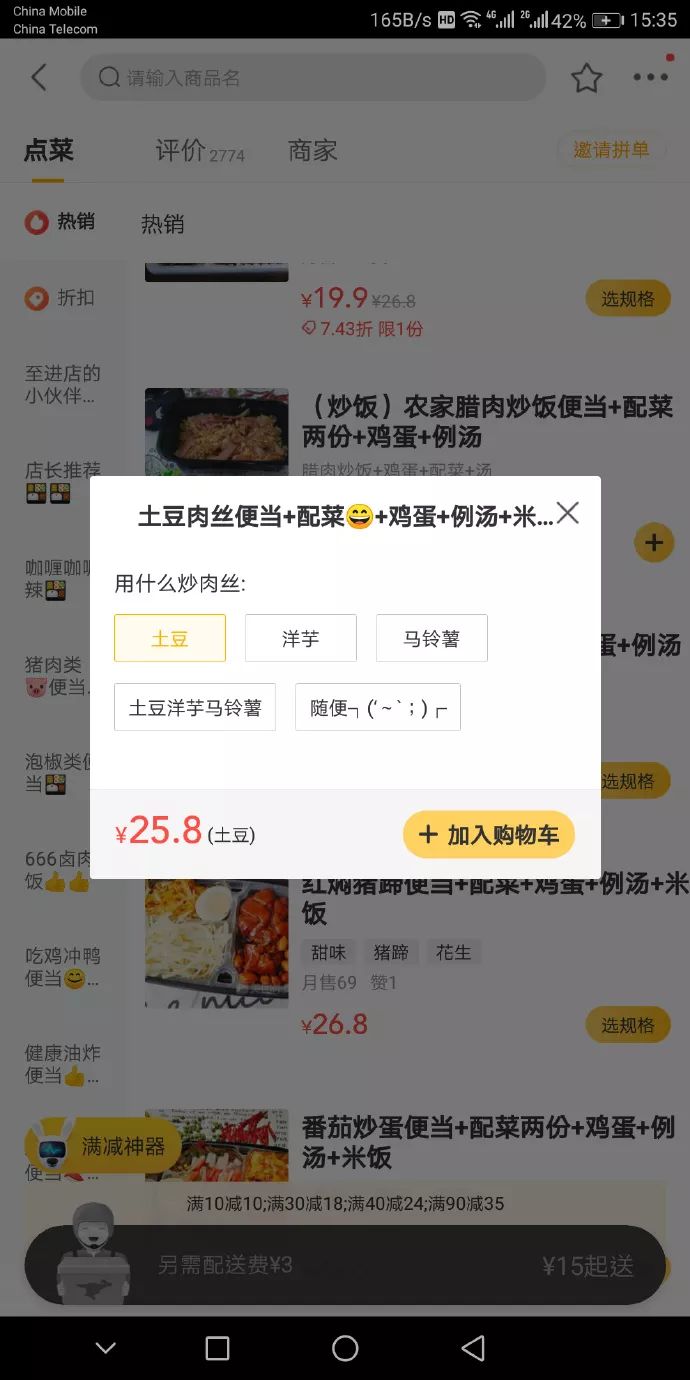This screenshot has width=690, height=1380.
Task: Open the 折扣 category in sidebar
Action: pyautogui.click(x=62, y=298)
